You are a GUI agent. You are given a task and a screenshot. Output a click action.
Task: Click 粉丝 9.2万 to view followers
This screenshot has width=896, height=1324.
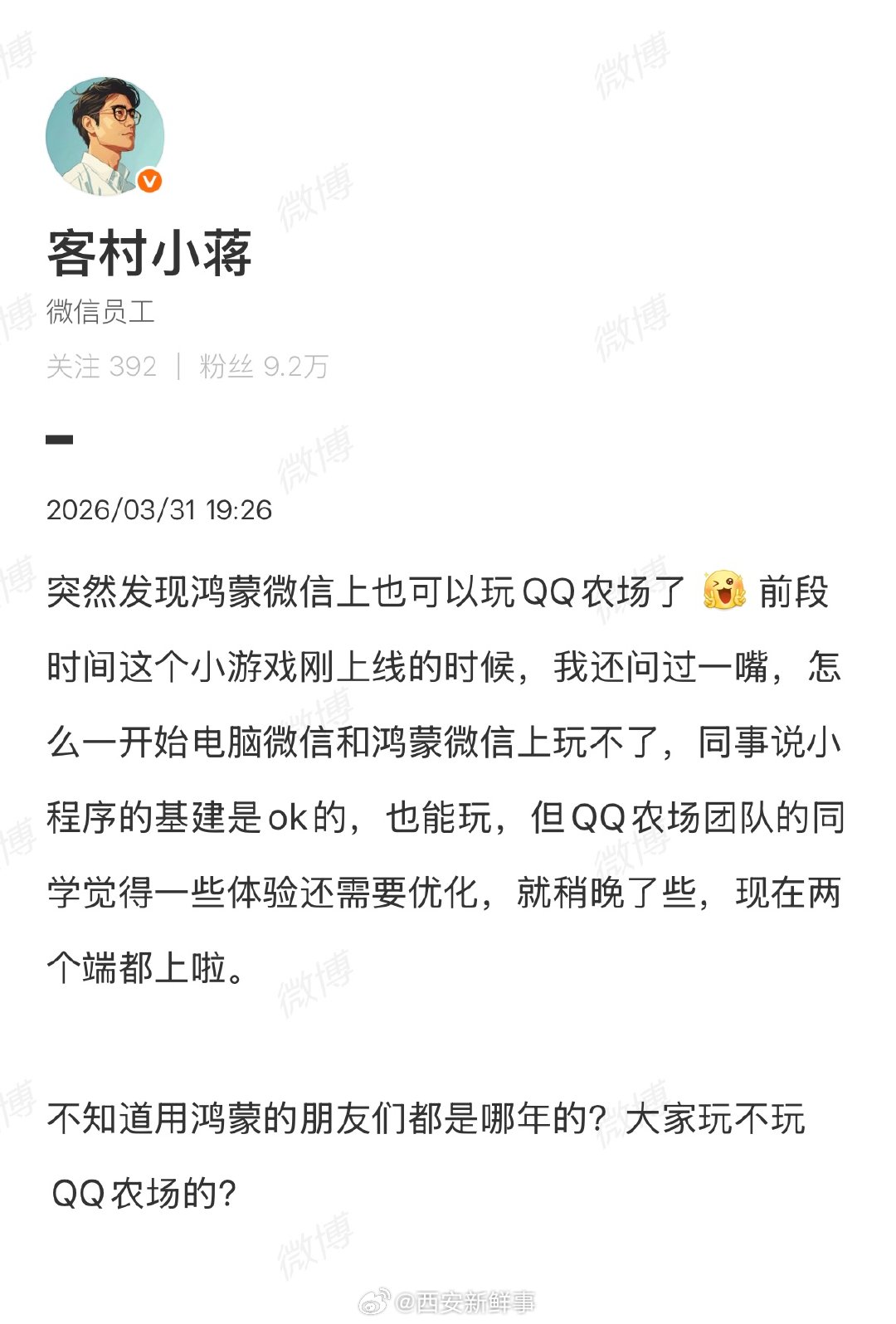click(x=261, y=365)
